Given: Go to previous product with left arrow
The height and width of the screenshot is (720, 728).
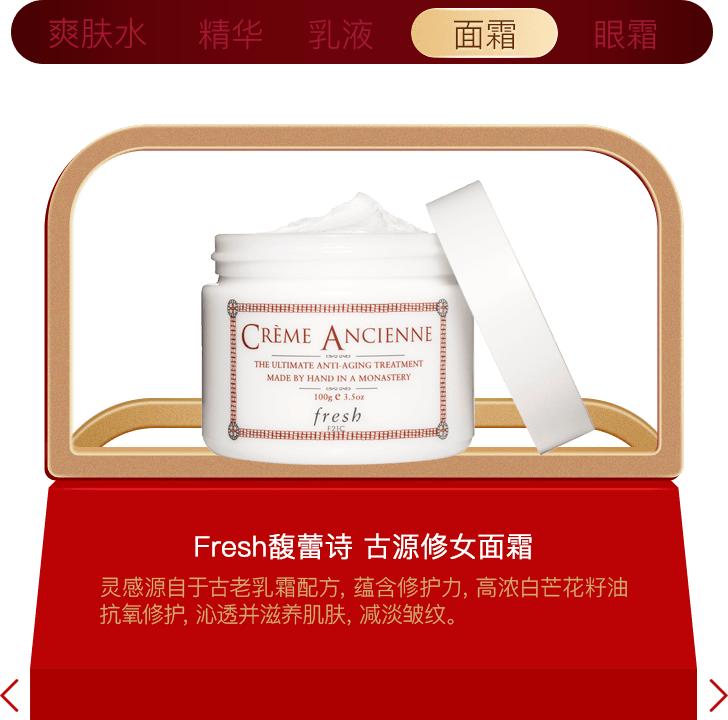Looking at the screenshot, I should pos(10,694).
